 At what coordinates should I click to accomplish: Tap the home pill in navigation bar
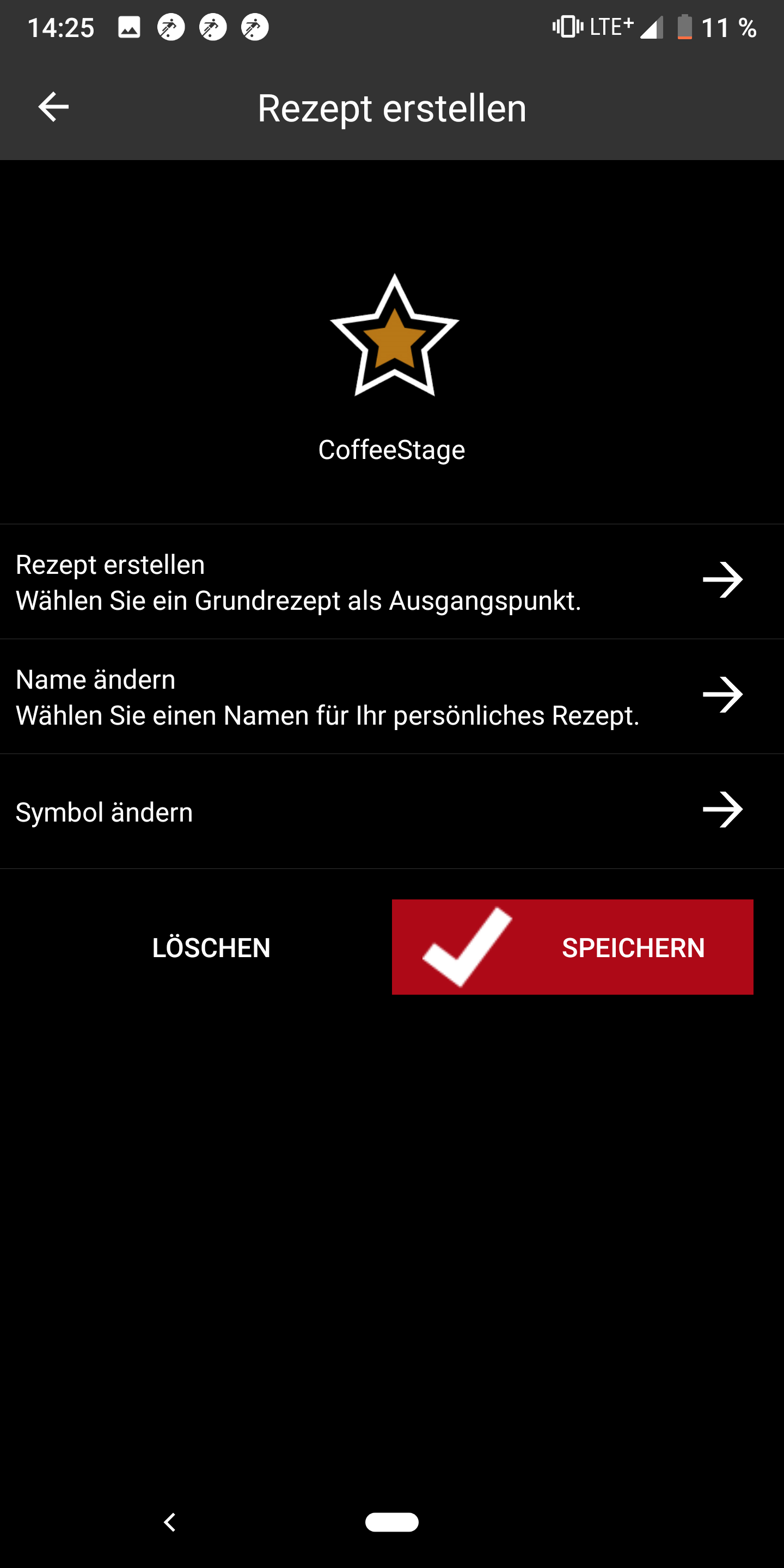(x=391, y=1522)
